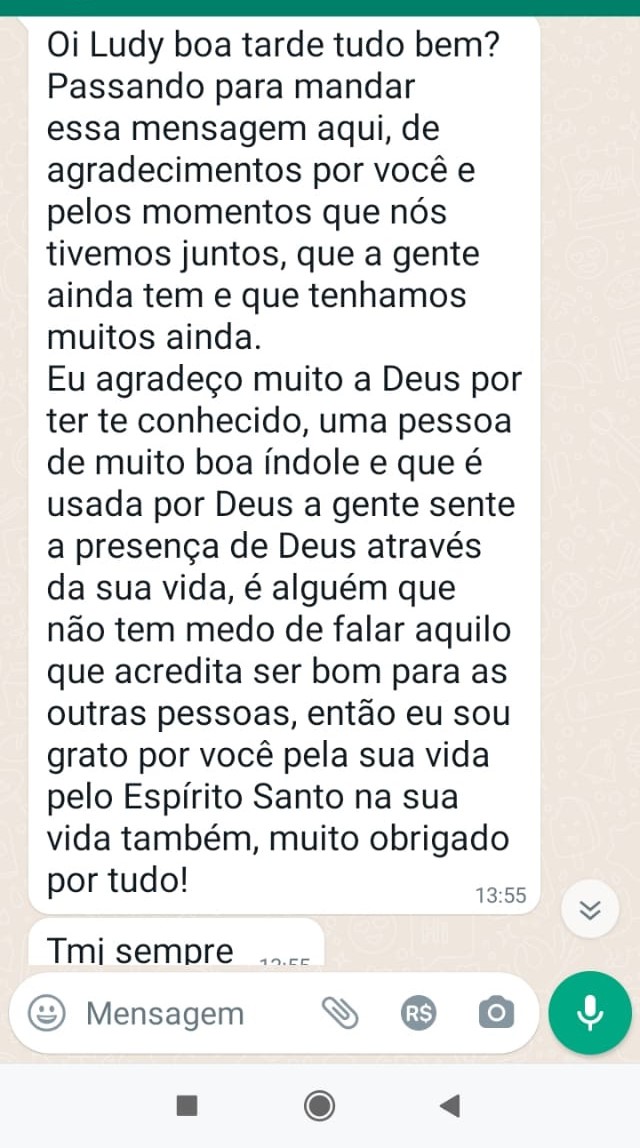The width and height of the screenshot is (640, 1148).
Task: Open the R$ payment option
Action: (419, 1014)
